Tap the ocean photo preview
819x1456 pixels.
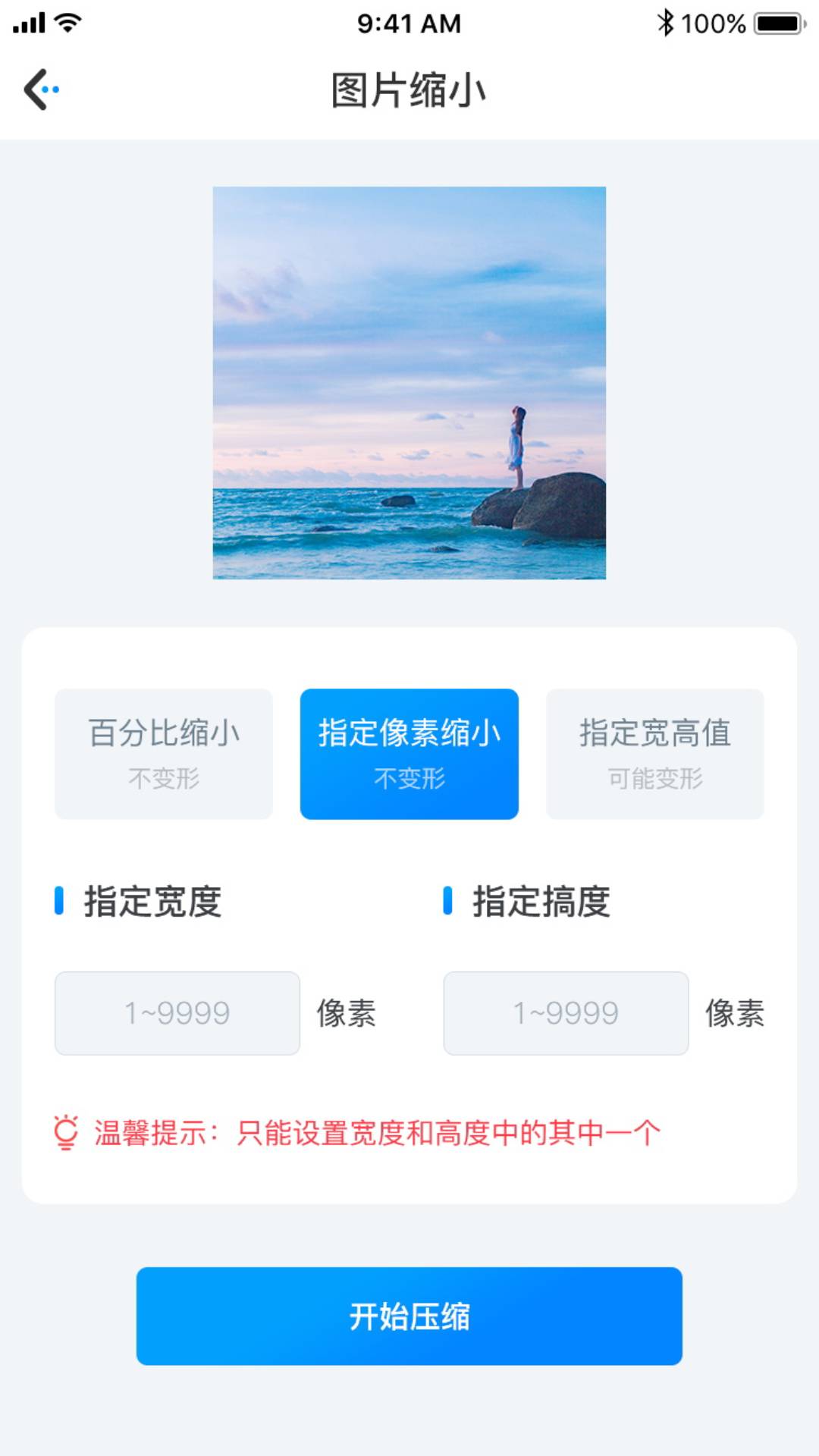(409, 383)
